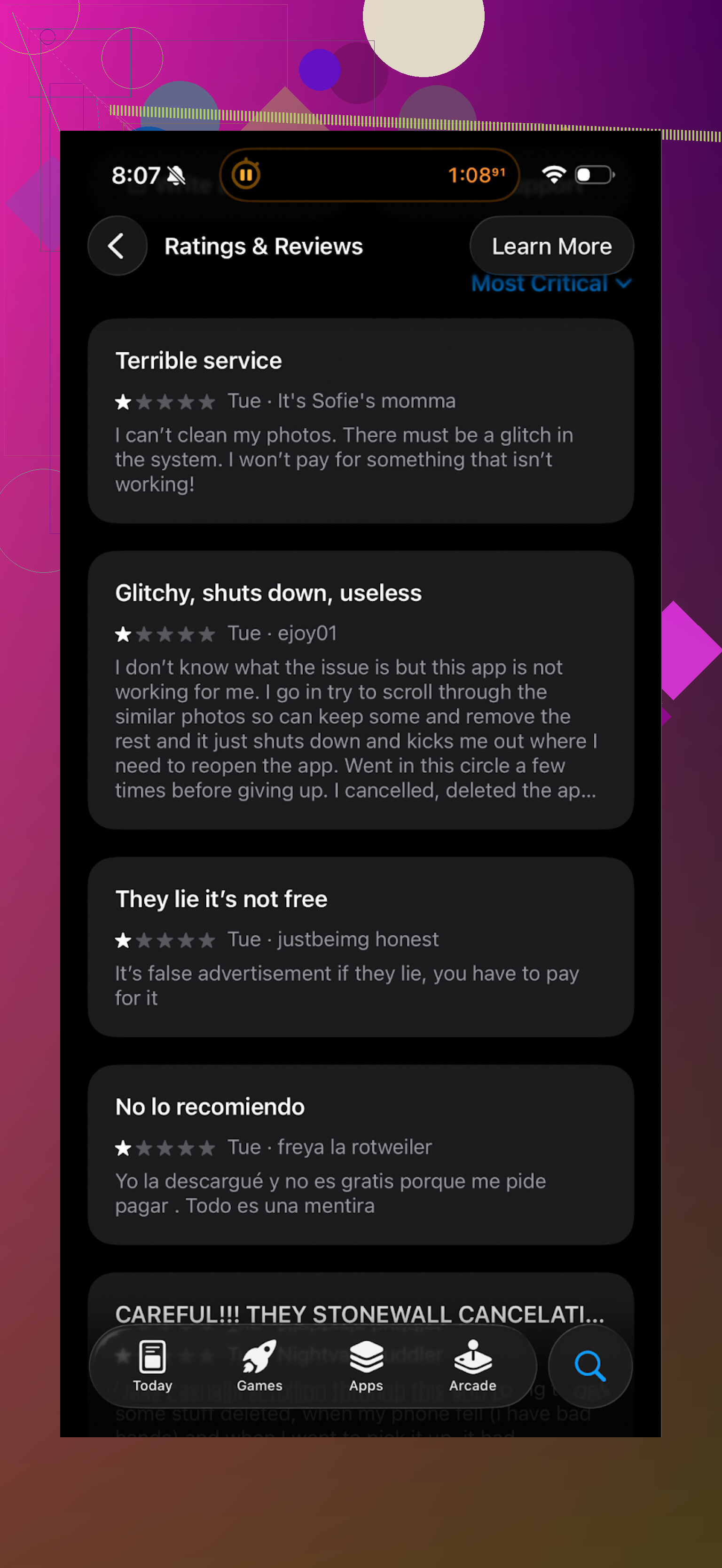Switch to the Apps tab
This screenshot has width=722, height=1568.
[x=366, y=1367]
